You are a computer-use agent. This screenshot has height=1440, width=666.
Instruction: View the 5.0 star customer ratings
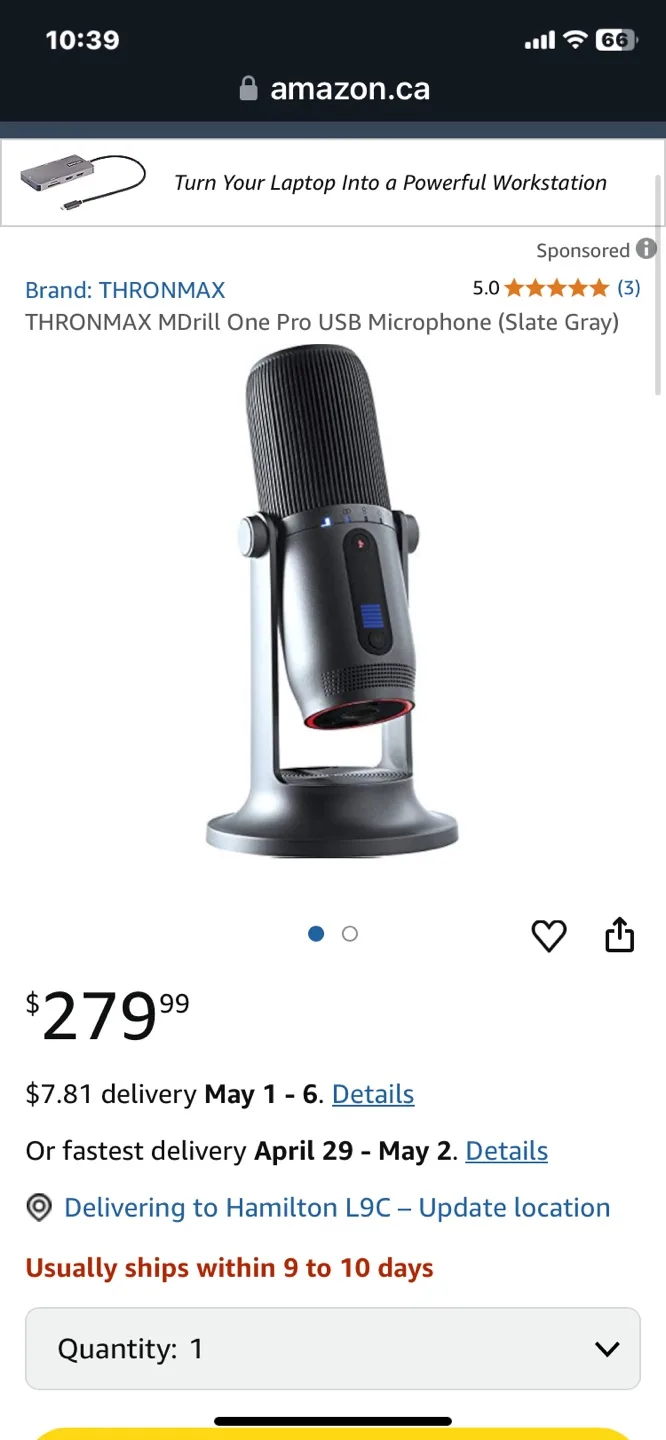point(556,288)
